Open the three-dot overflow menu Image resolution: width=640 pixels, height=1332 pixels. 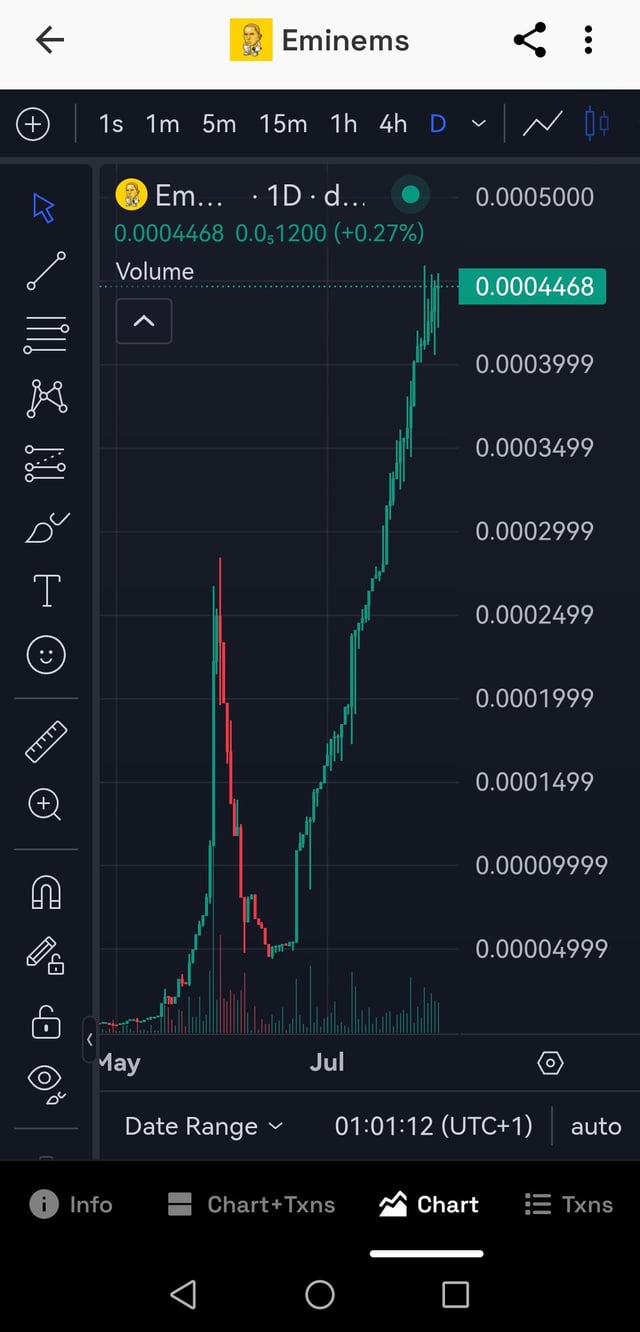point(589,40)
